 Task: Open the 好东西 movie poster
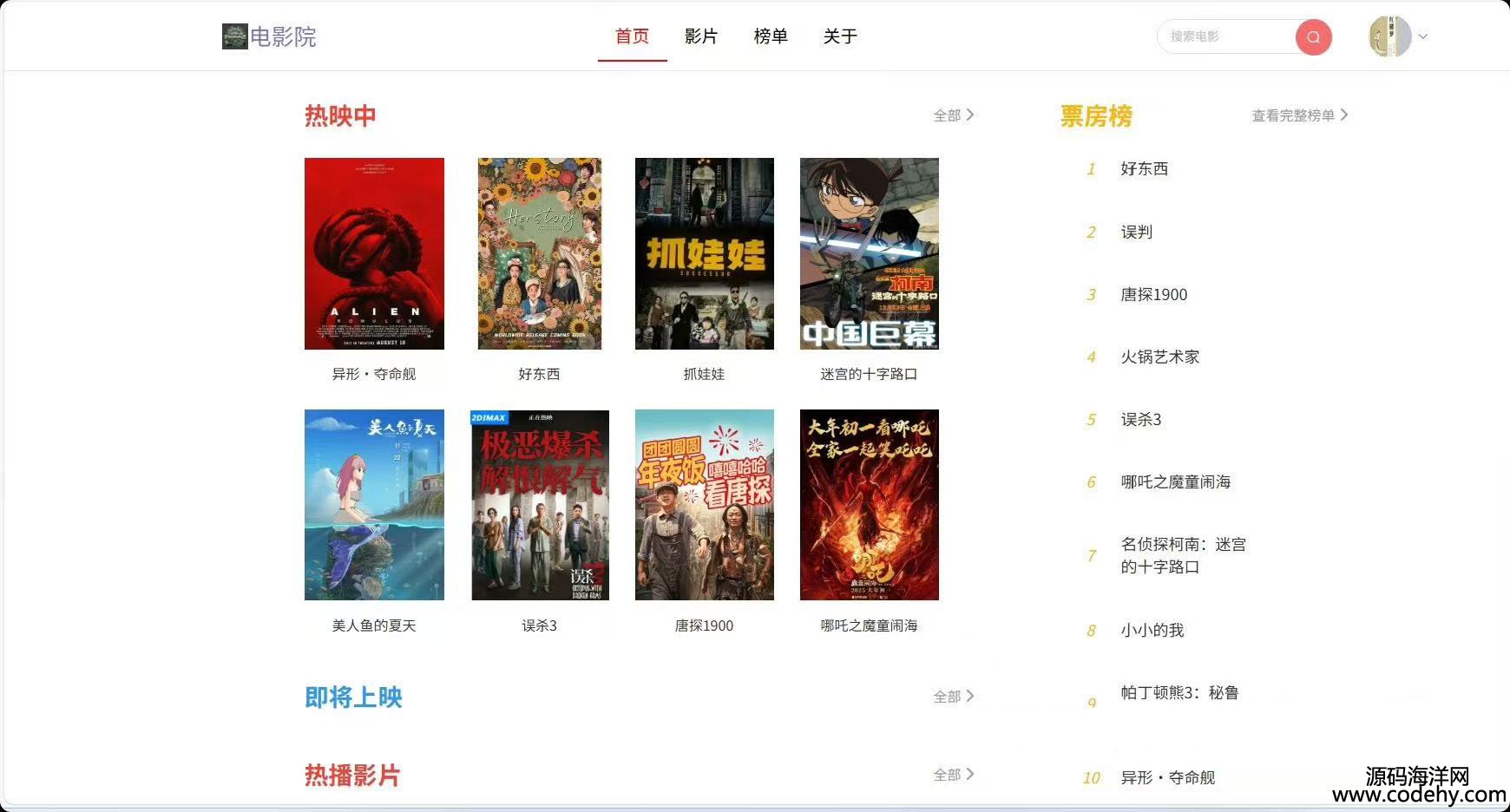(x=539, y=253)
